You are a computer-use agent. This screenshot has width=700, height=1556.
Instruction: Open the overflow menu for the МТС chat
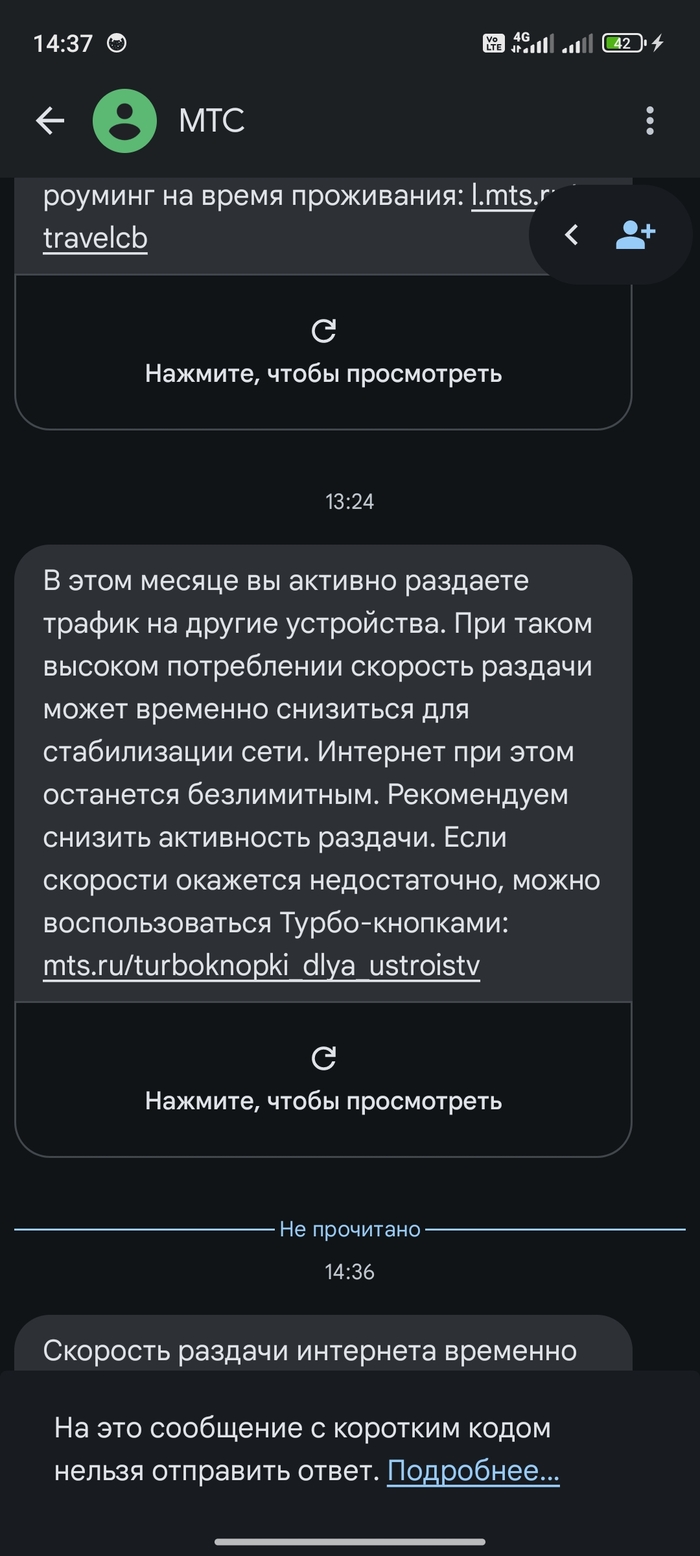(650, 121)
